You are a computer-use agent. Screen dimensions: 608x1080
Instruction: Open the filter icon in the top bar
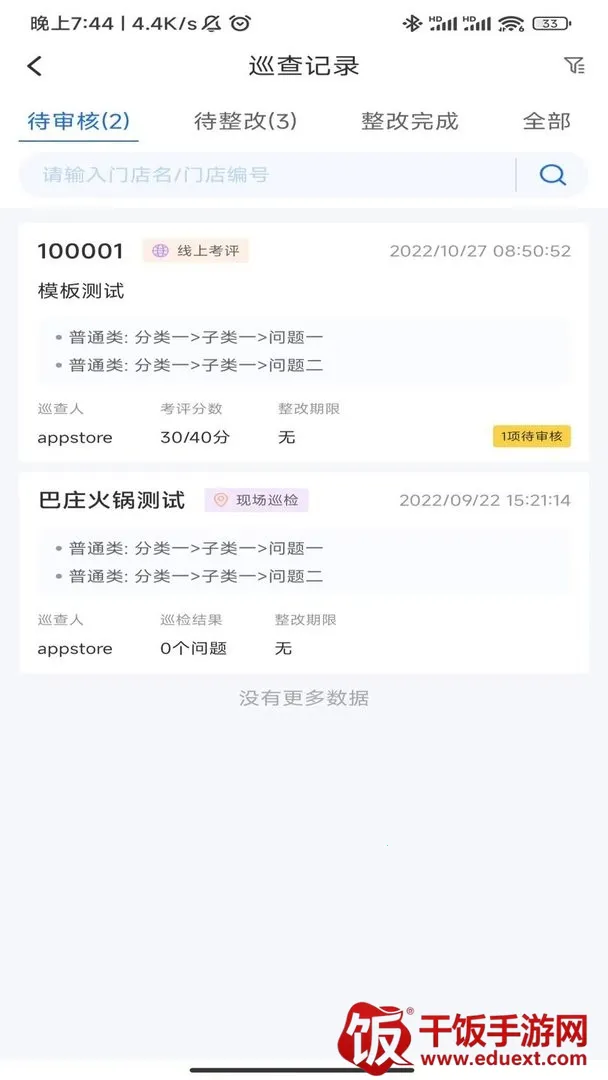573,66
